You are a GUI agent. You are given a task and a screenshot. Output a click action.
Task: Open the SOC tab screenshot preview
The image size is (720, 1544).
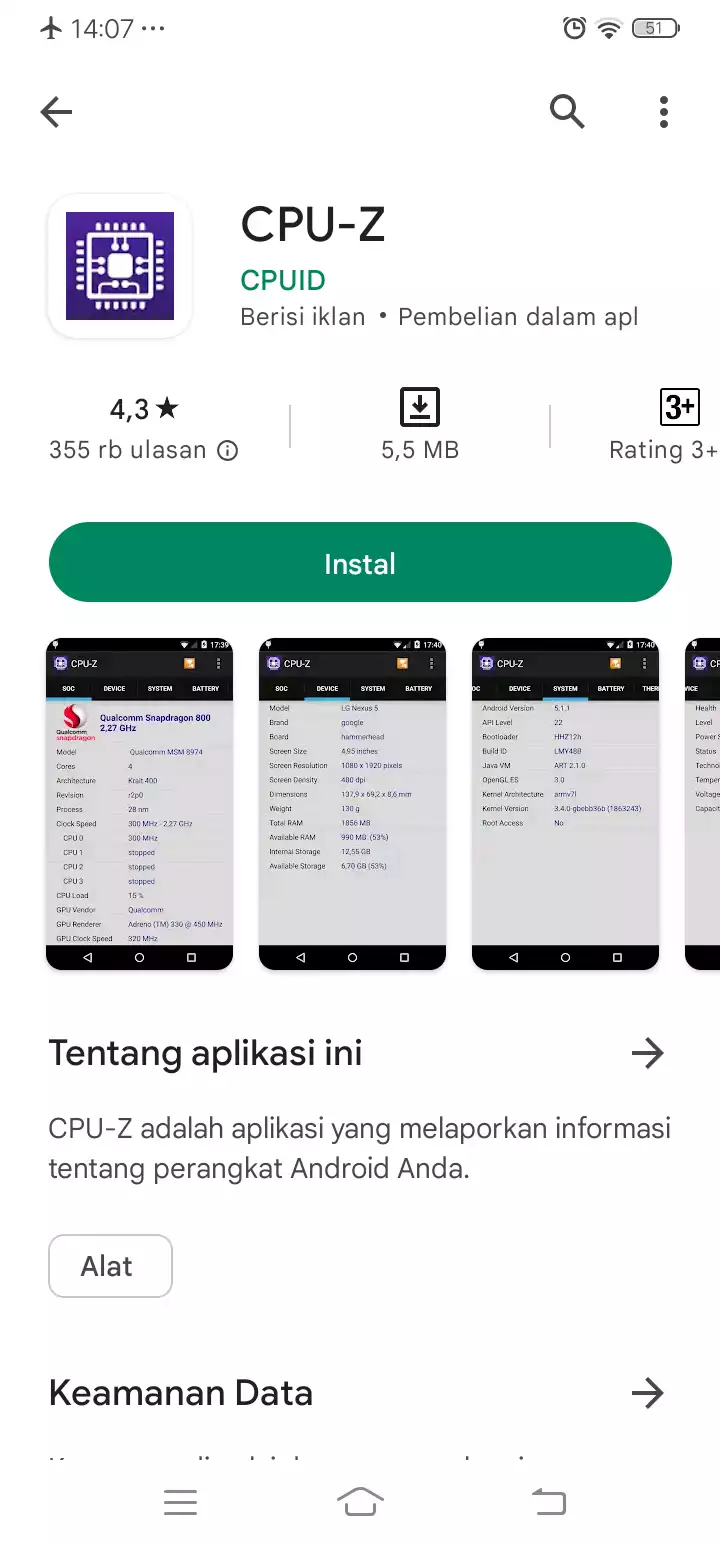139,804
